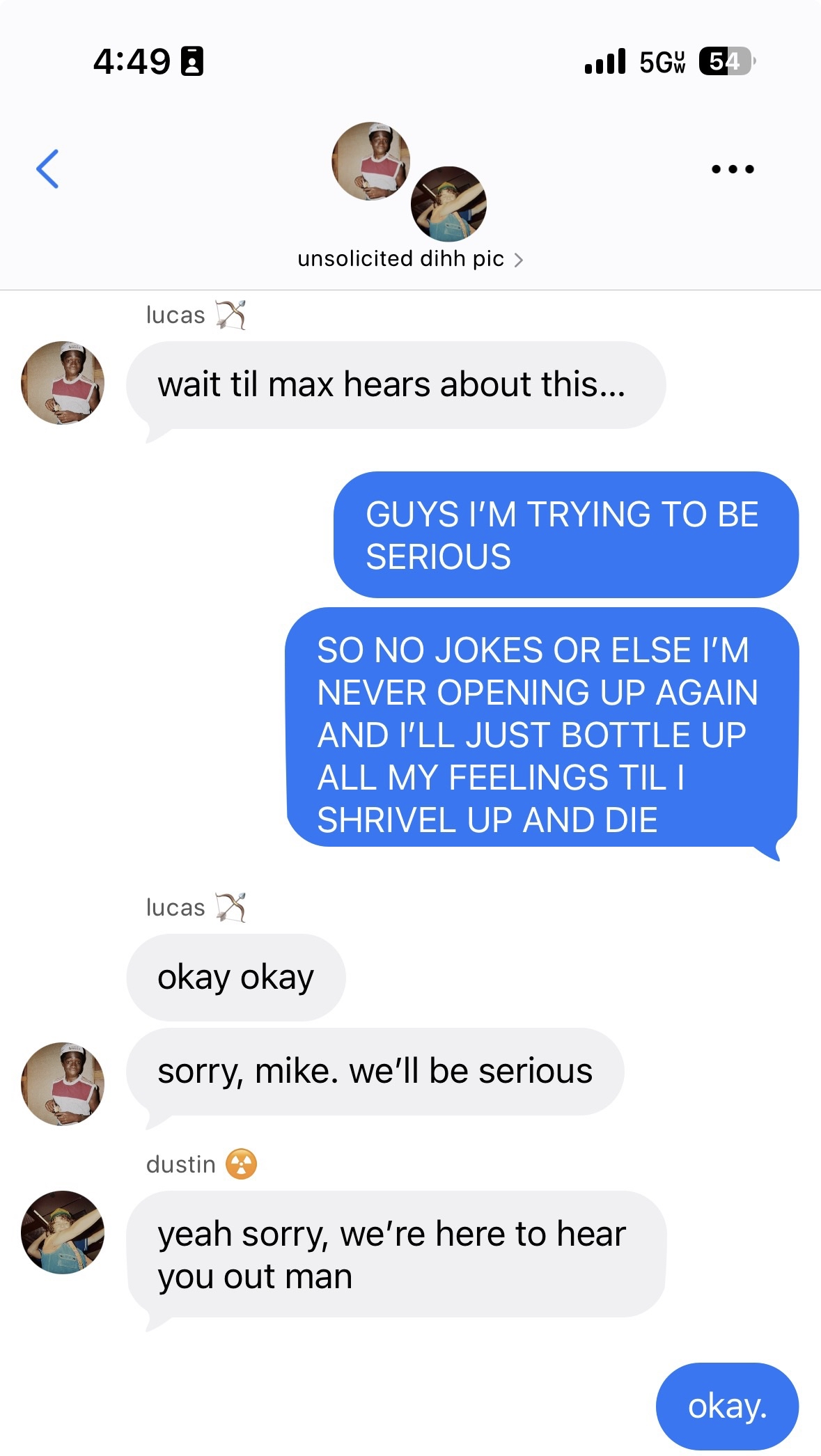Open lucas's avatar beside 'wait til max' message
The width and height of the screenshot is (821, 1456).
click(63, 383)
